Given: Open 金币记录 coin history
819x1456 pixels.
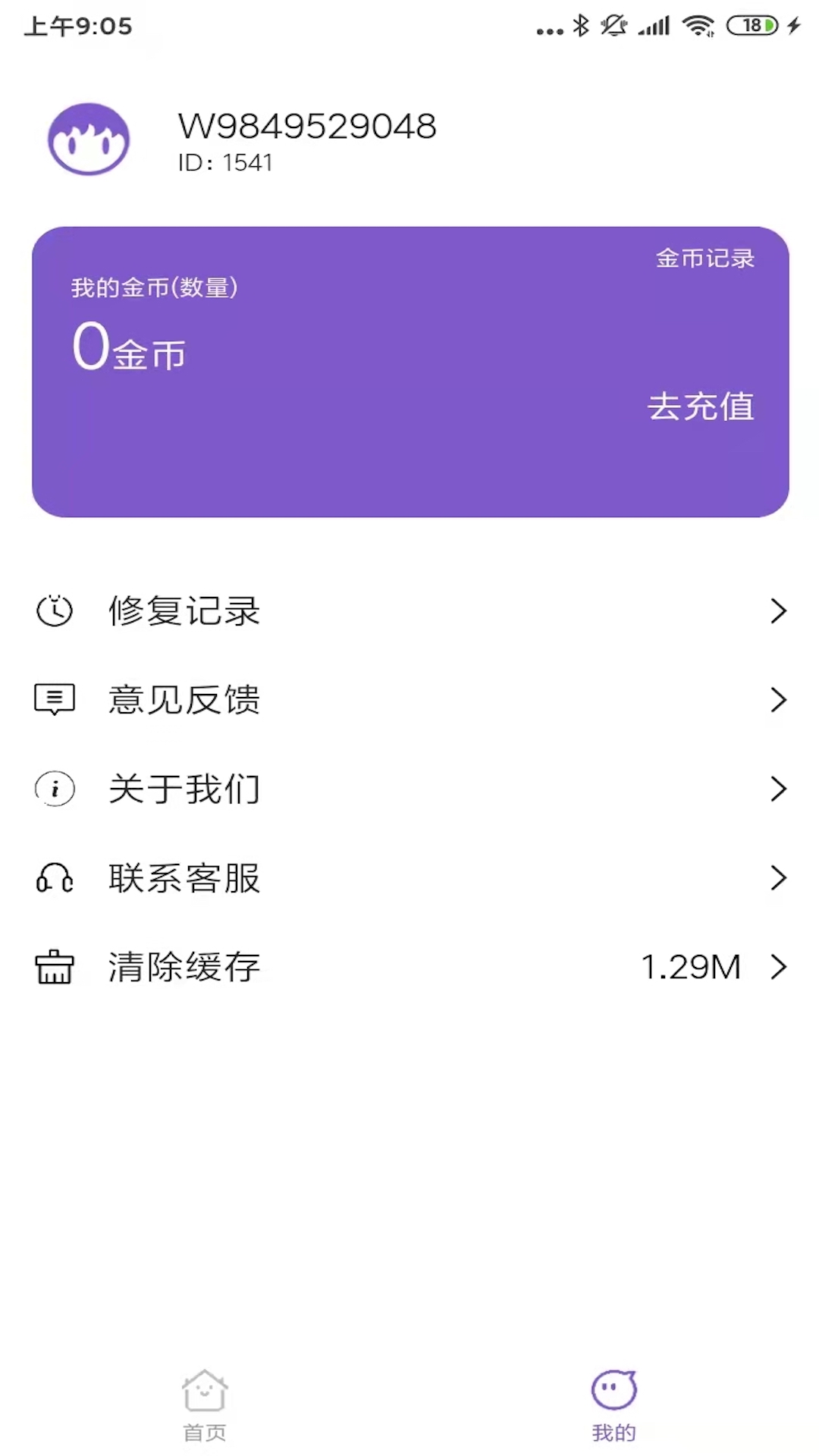Looking at the screenshot, I should [704, 258].
